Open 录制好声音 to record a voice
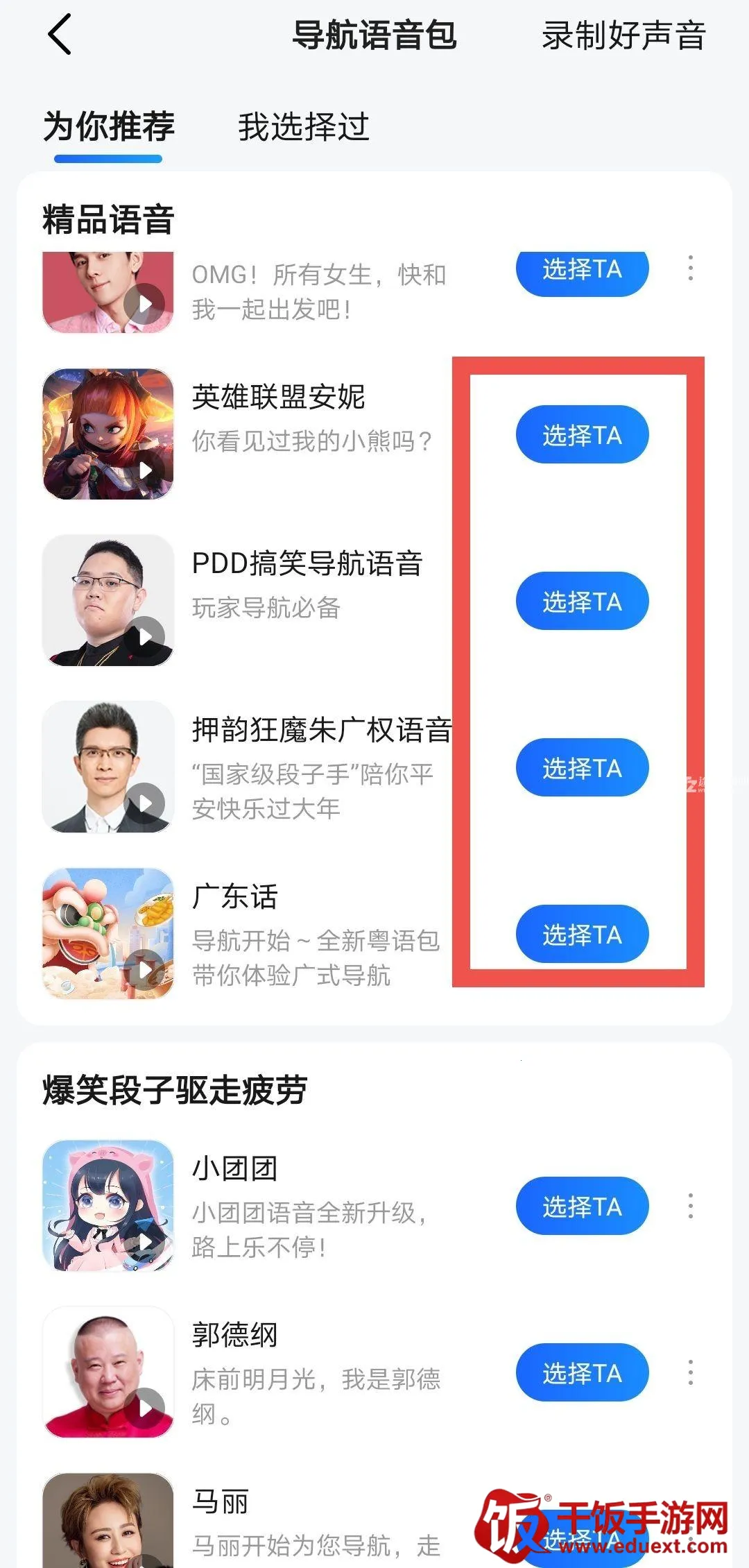Image resolution: width=749 pixels, height=1568 pixels. click(x=623, y=36)
